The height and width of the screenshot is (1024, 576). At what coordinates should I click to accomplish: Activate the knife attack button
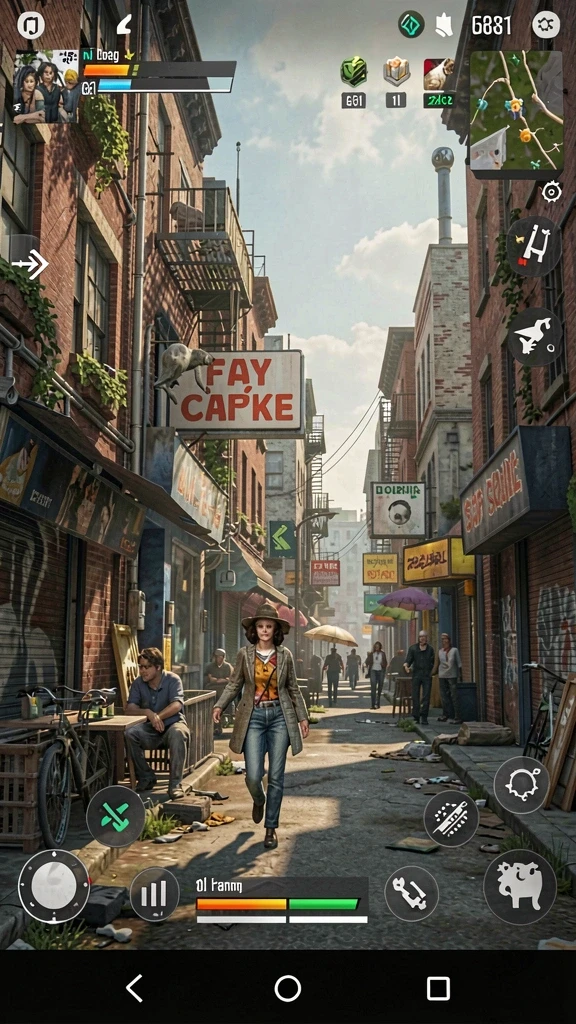point(451,819)
